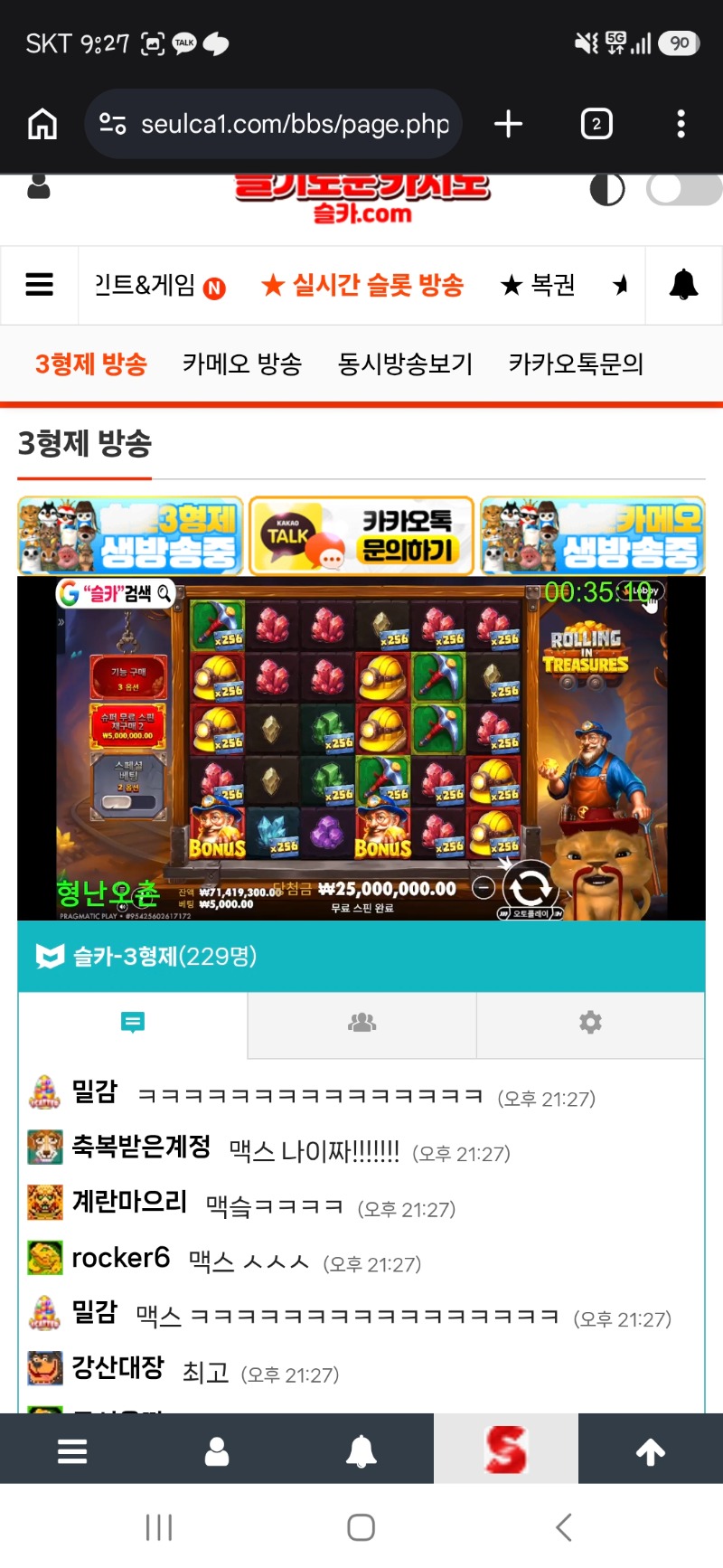Image resolution: width=723 pixels, height=1568 pixels.
Task: Open the browser home page
Action: (x=42, y=124)
